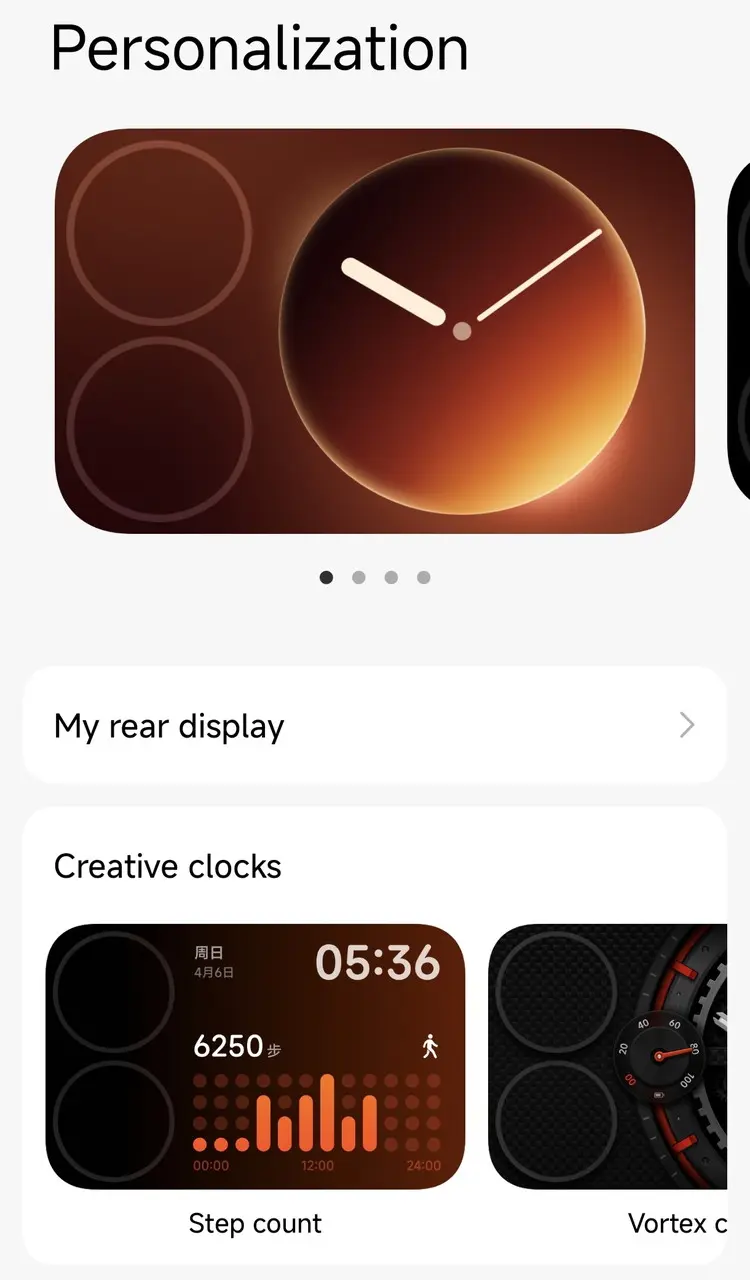Select the third carousel pagination dot

391,577
